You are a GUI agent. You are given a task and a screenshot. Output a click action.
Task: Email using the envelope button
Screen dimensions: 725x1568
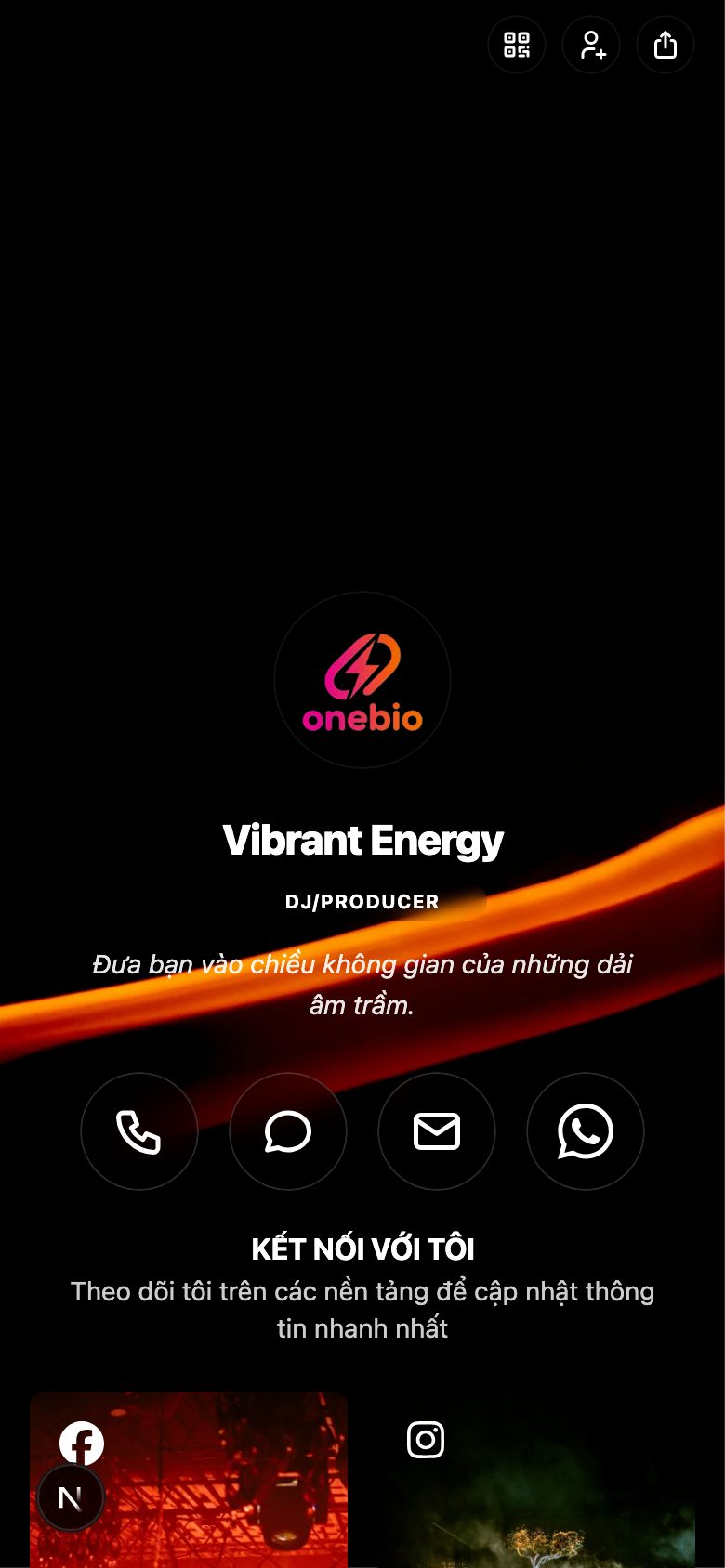coord(437,1131)
